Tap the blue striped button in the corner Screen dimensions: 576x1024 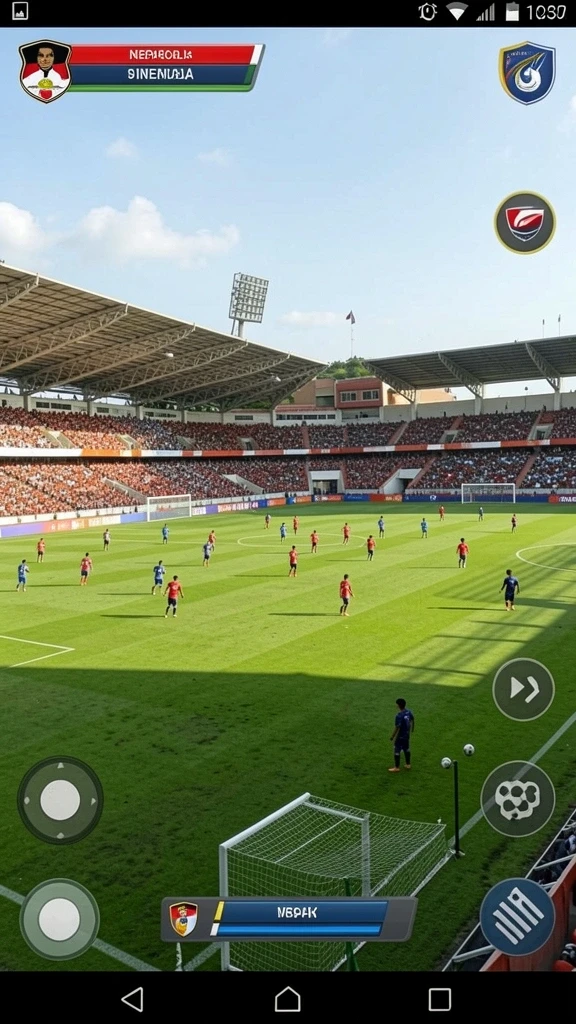pyautogui.click(x=517, y=917)
